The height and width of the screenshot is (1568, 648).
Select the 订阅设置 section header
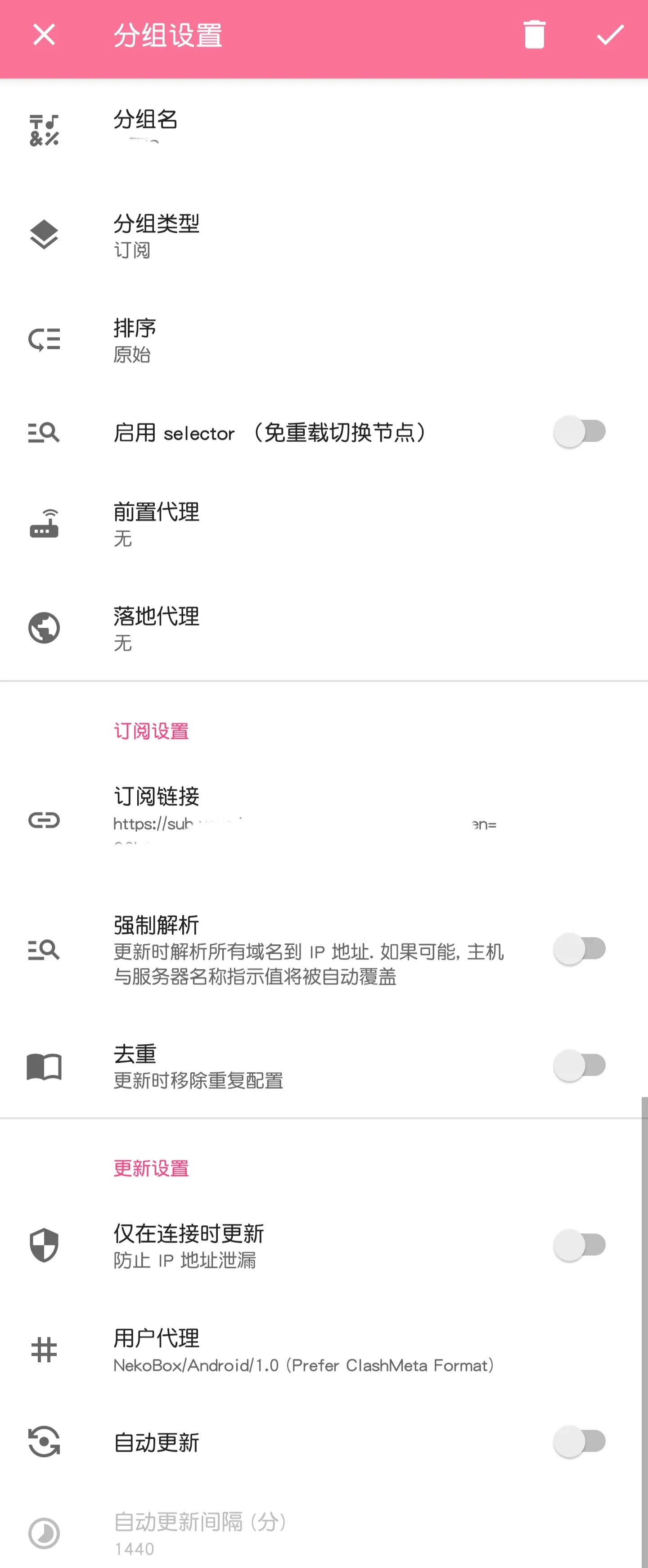click(152, 730)
